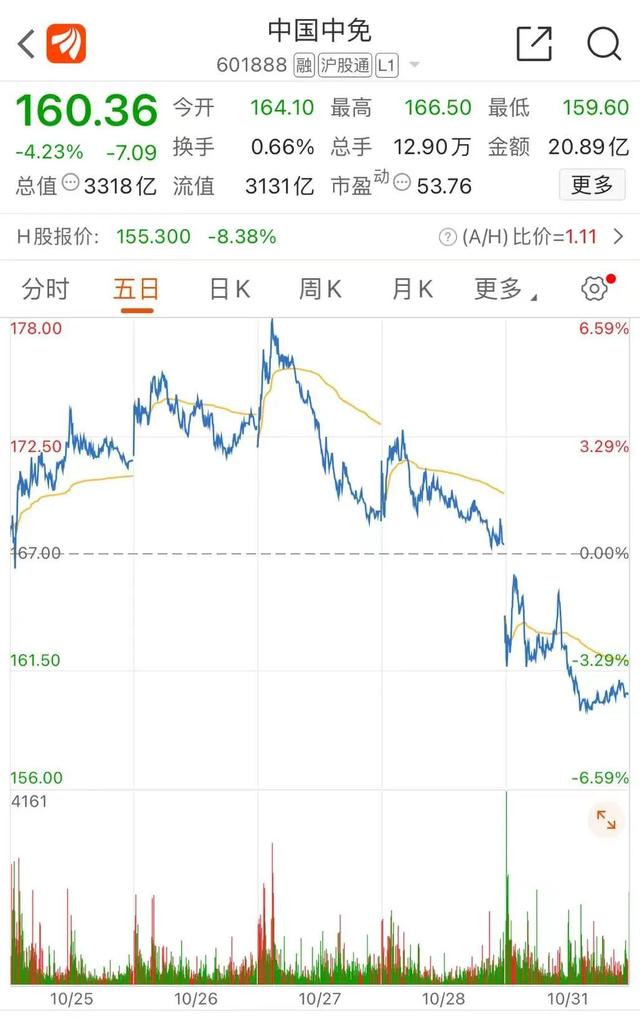Screen dimensions: 640x1020
Task: Open the H股报价 A/H comparison row
Action: coord(320,237)
